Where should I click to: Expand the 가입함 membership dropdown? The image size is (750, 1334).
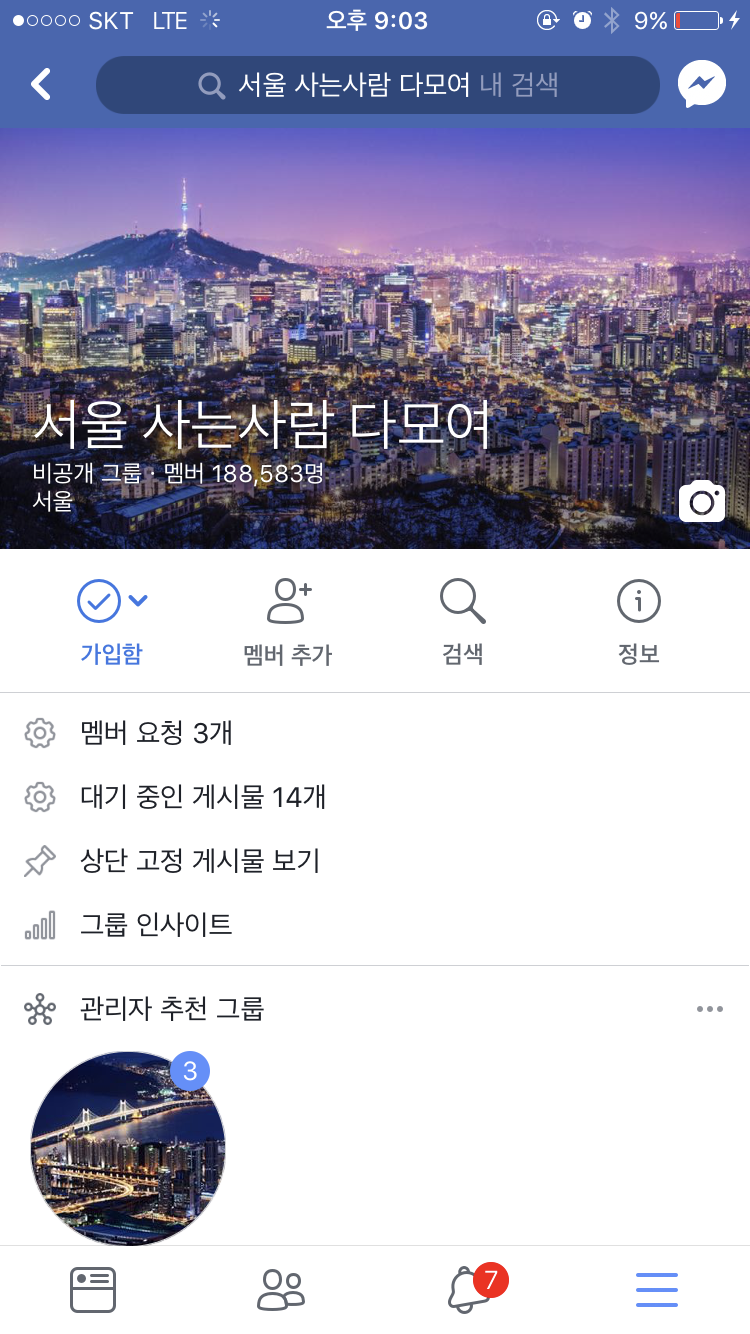coord(112,622)
